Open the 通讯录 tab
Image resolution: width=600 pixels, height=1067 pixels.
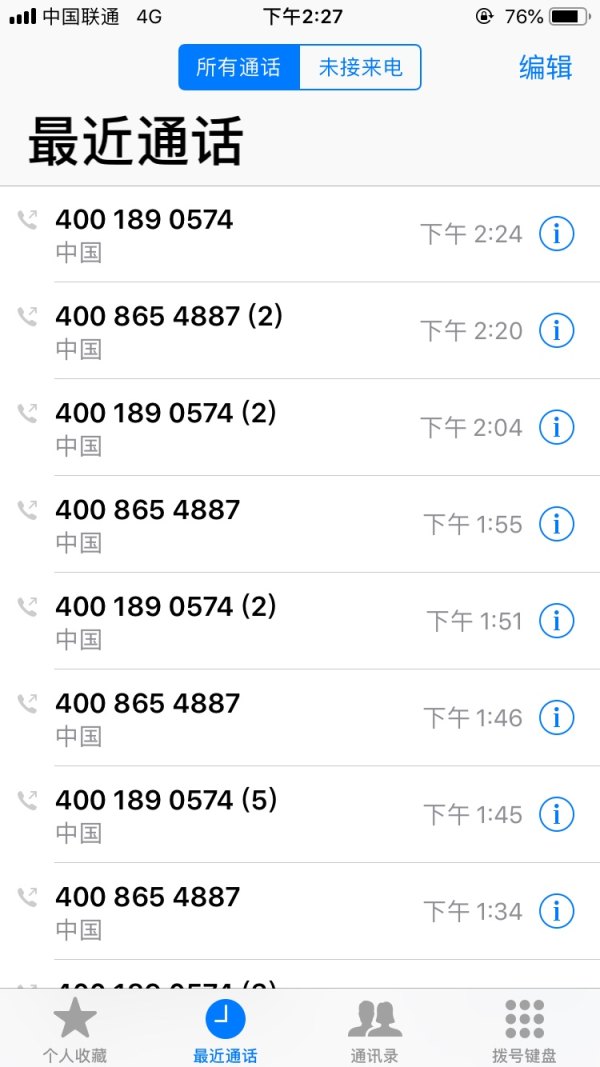tap(375, 1030)
